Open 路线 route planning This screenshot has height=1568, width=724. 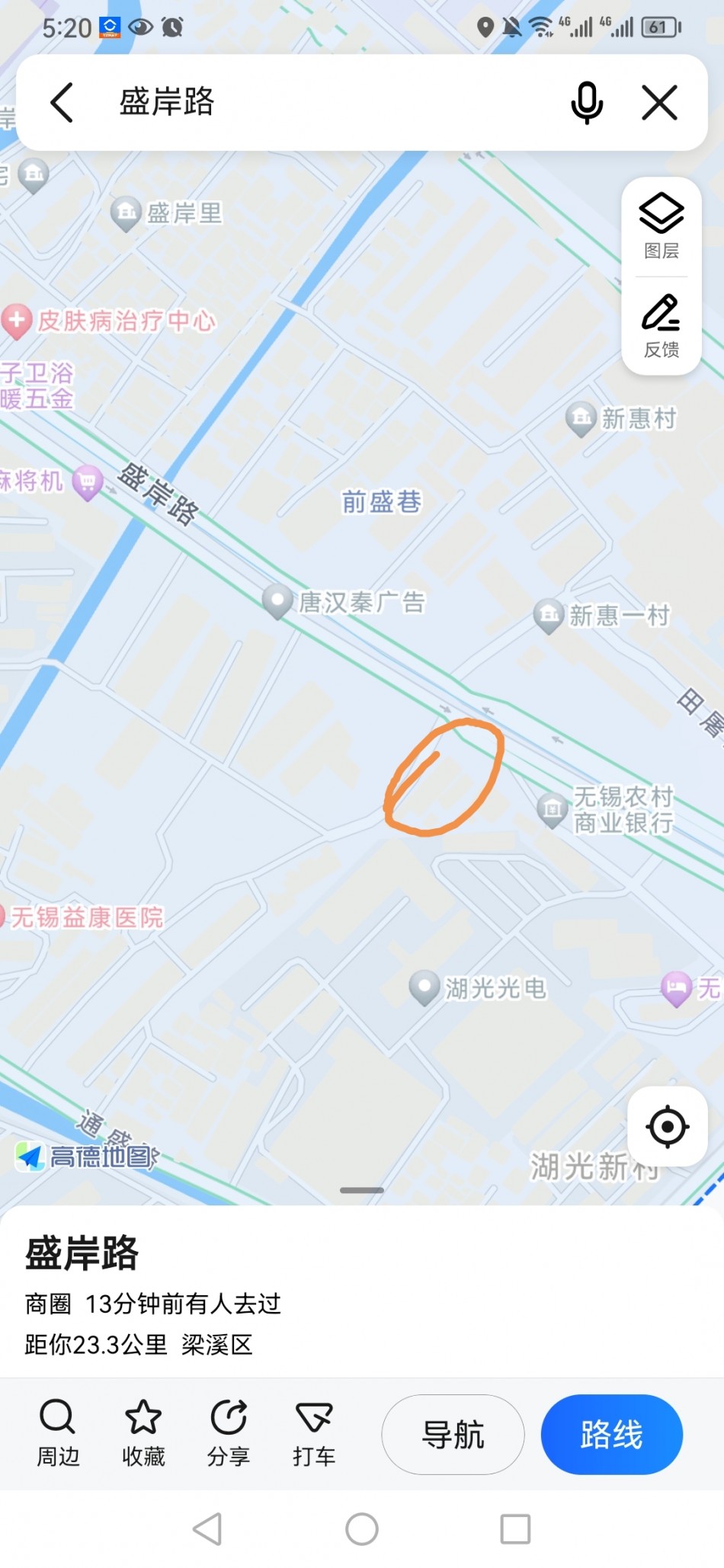tap(611, 1435)
